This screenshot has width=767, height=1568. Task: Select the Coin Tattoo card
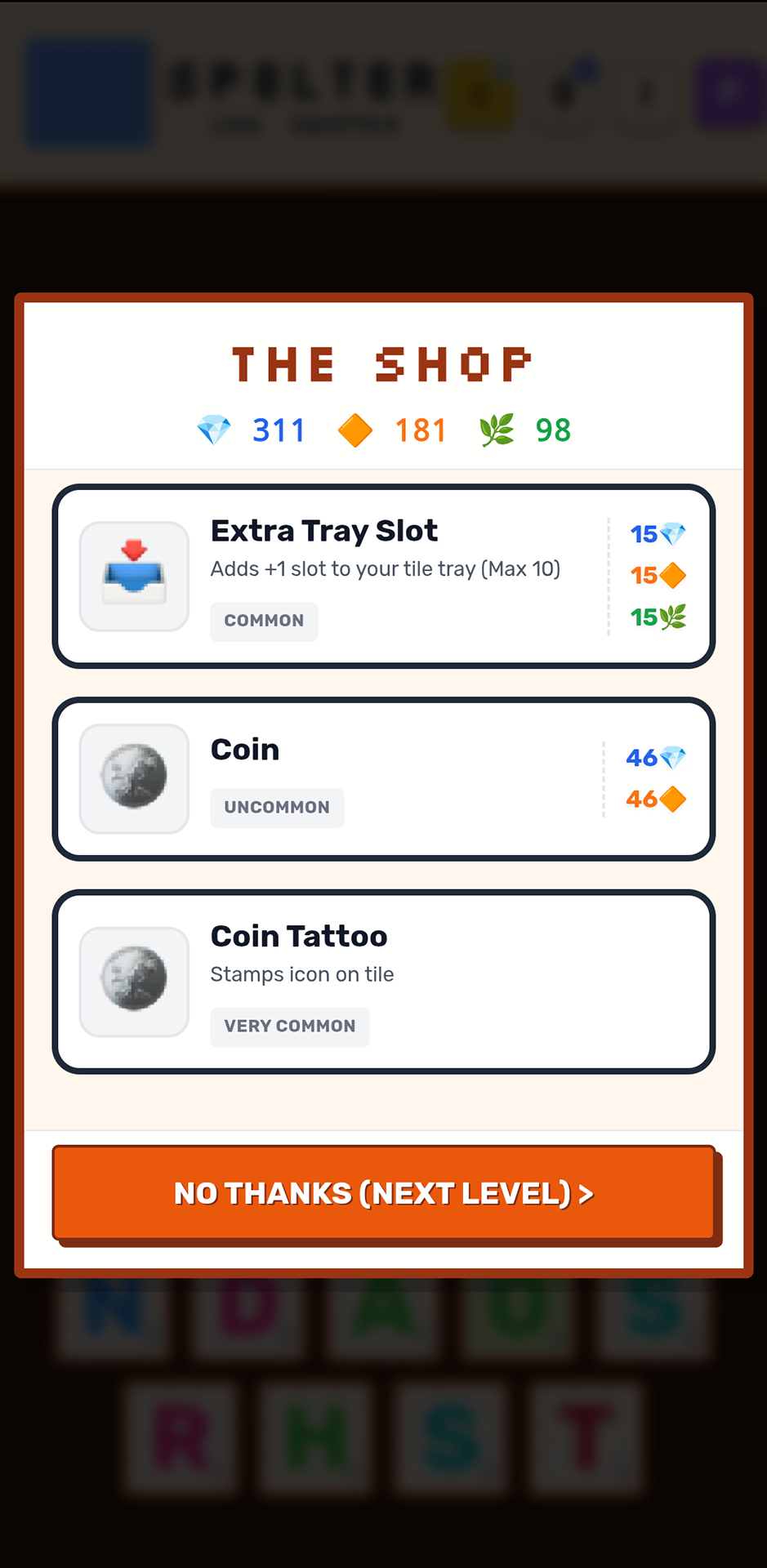pos(383,982)
